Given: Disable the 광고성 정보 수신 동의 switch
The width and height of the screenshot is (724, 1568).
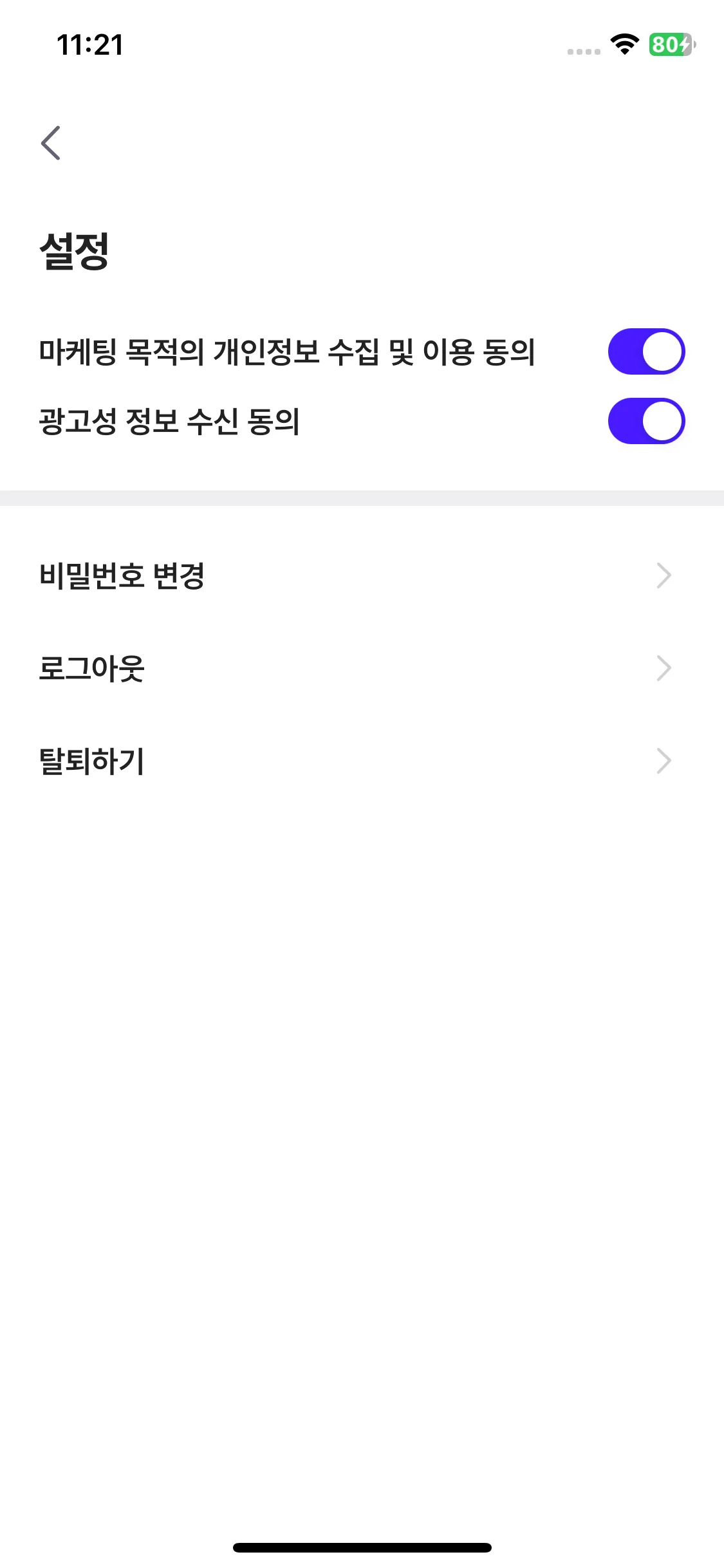Looking at the screenshot, I should point(646,421).
